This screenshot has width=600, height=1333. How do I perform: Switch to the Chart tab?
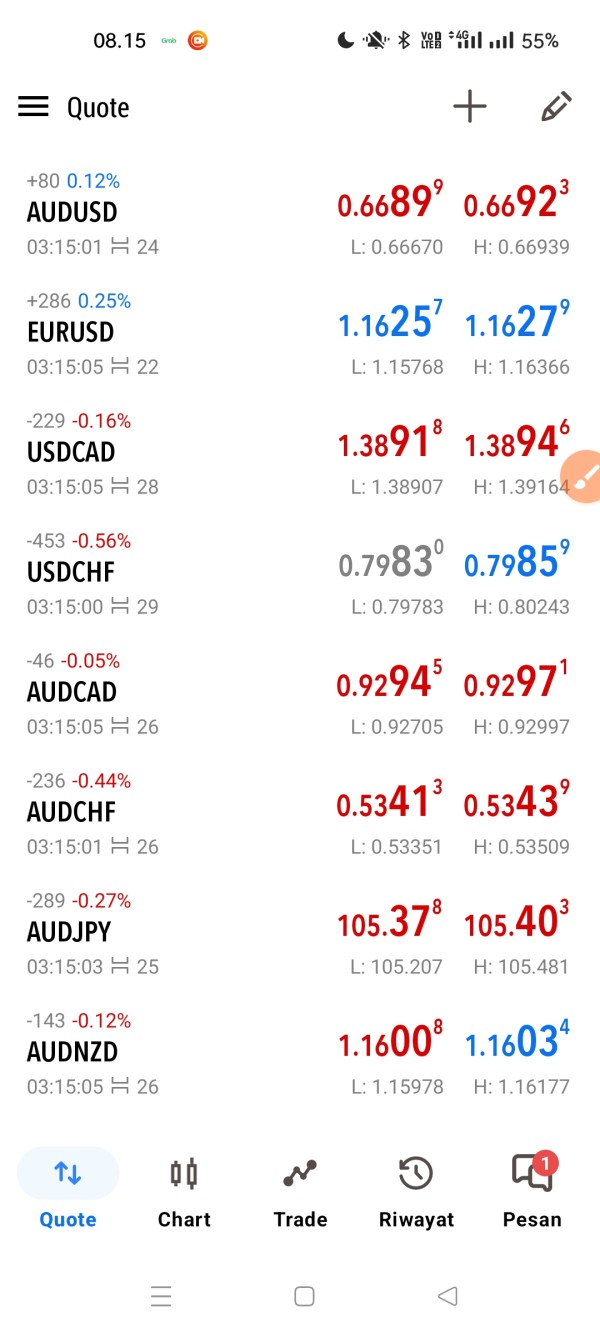click(x=184, y=1190)
